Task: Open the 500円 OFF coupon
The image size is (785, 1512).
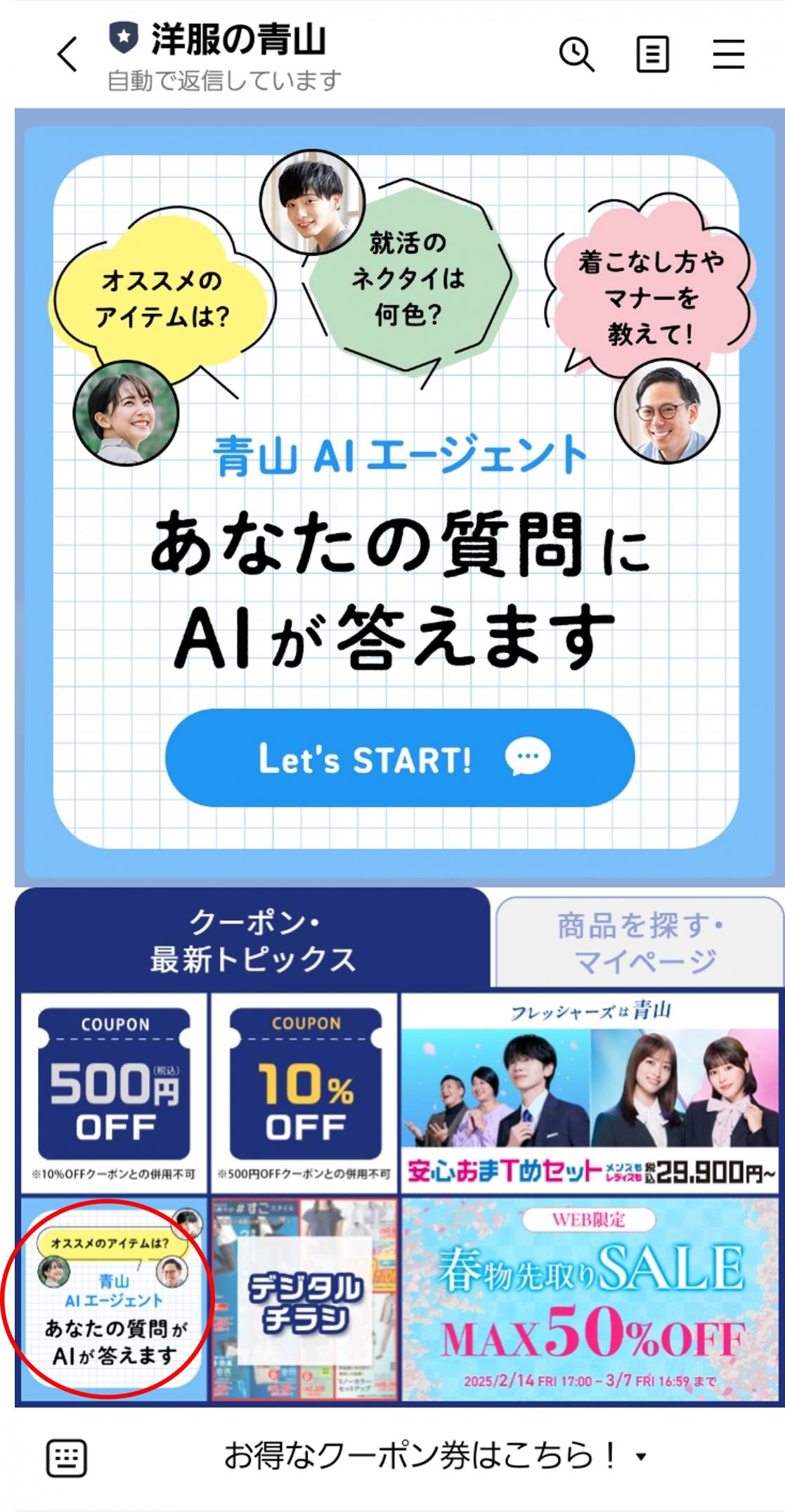Action: (114, 1093)
